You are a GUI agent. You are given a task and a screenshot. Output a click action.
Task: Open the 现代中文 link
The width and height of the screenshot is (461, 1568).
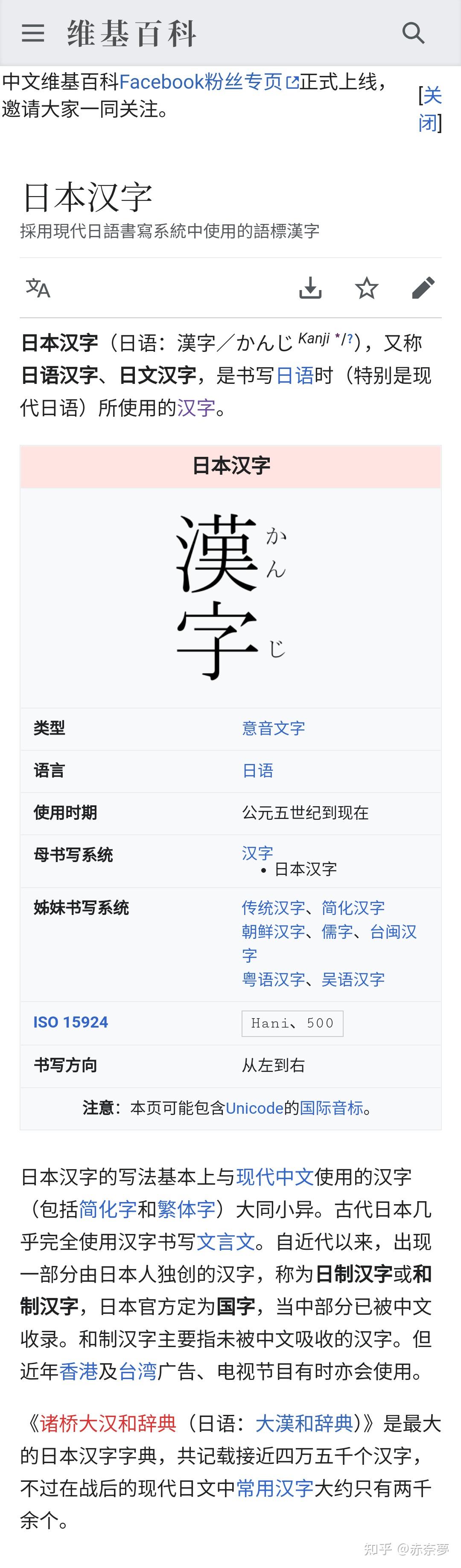tap(274, 1176)
